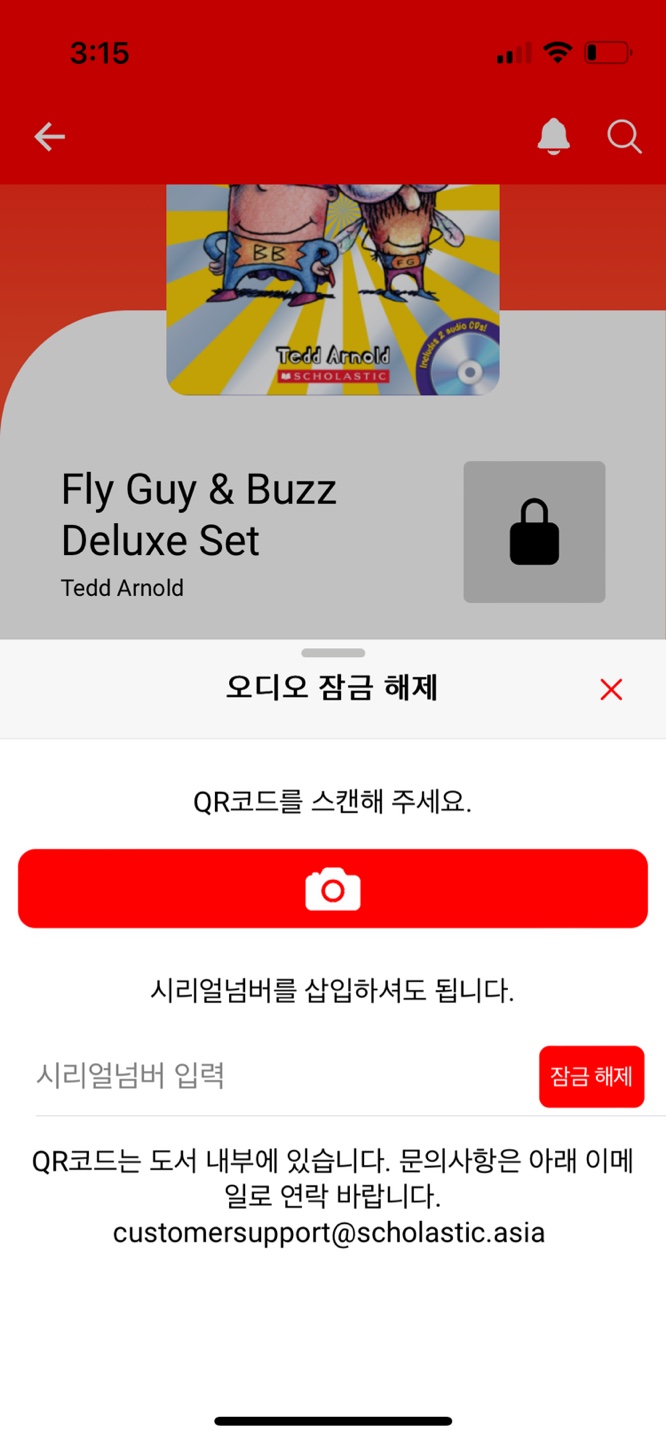
Task: Tap the red 잠금 해제 button
Action: click(x=591, y=1076)
